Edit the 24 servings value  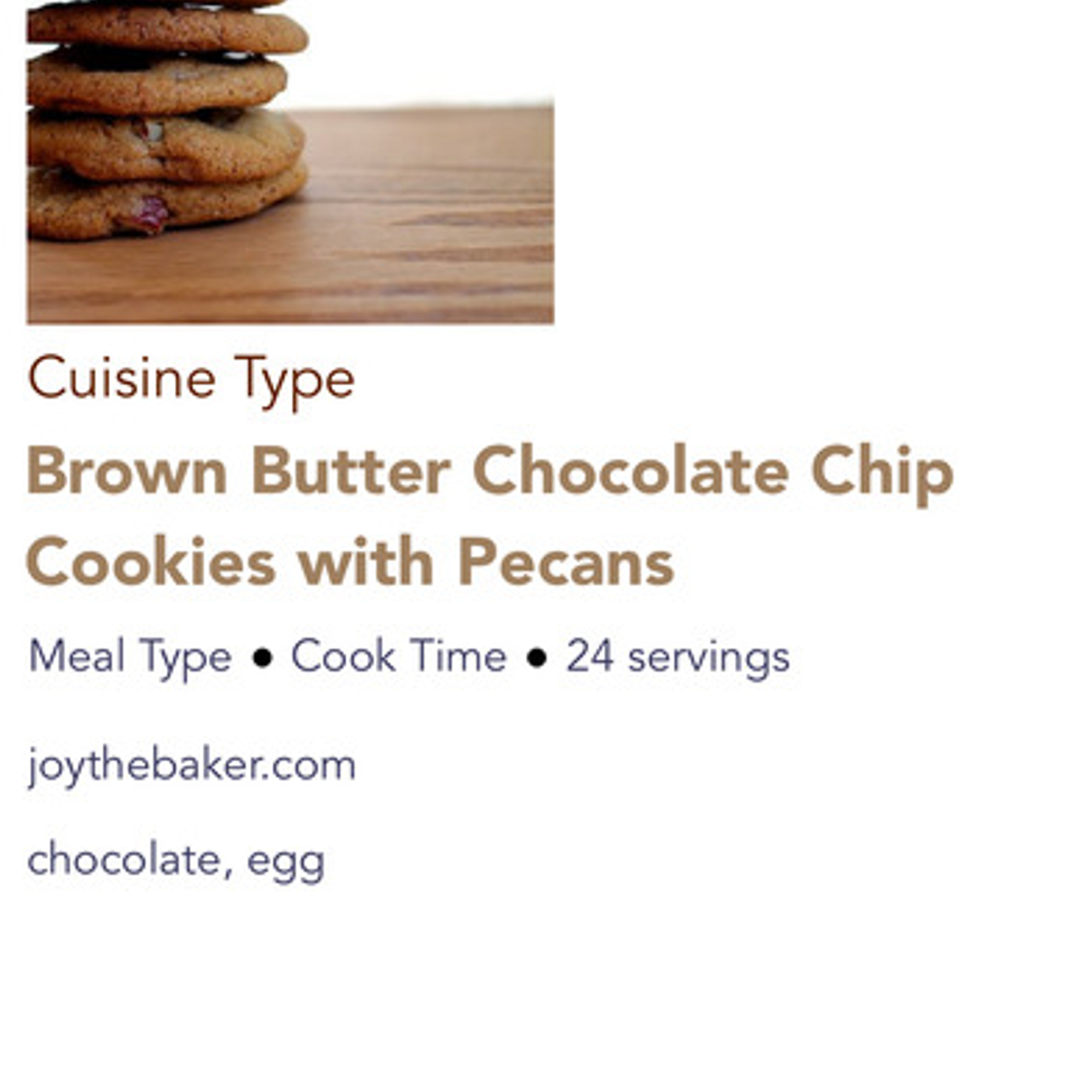677,657
